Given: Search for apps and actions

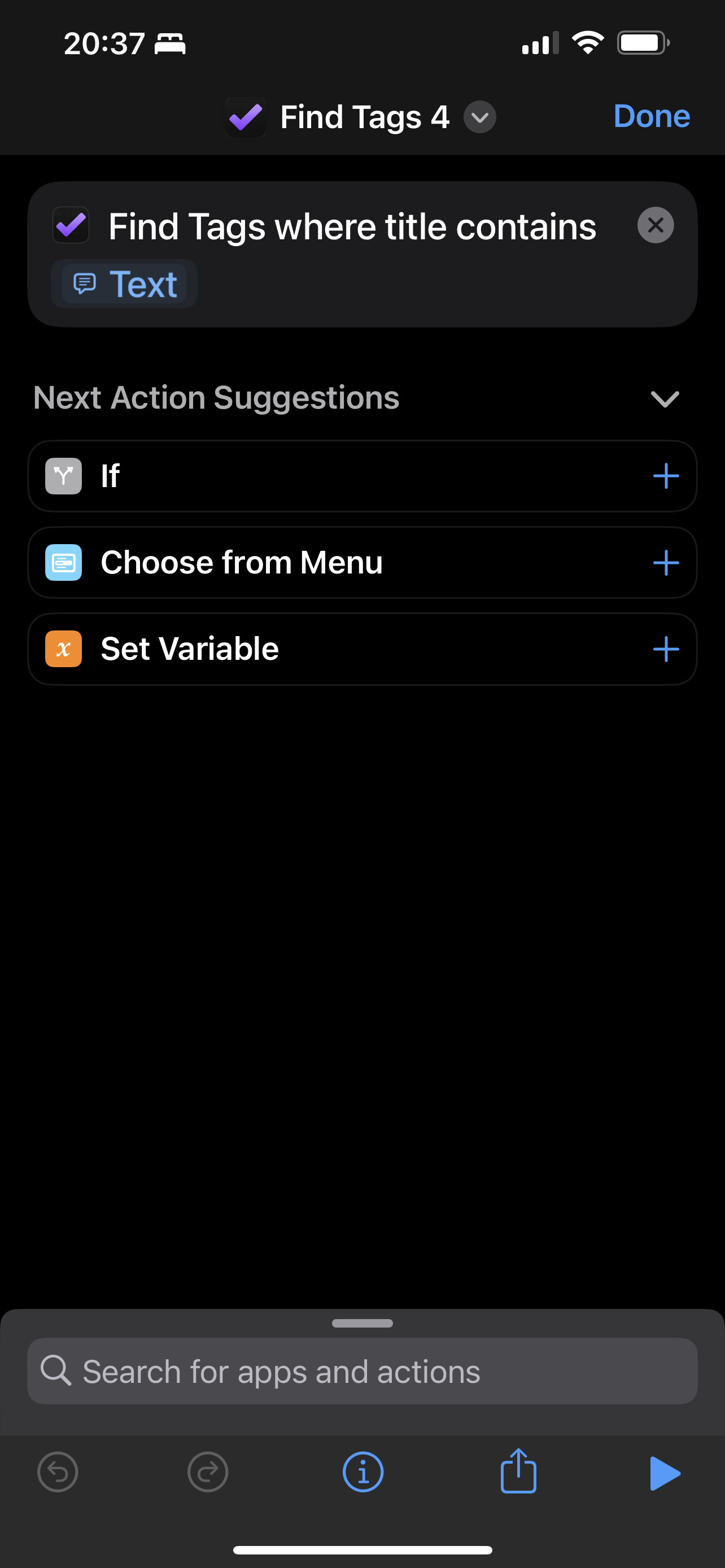Looking at the screenshot, I should [x=362, y=1372].
